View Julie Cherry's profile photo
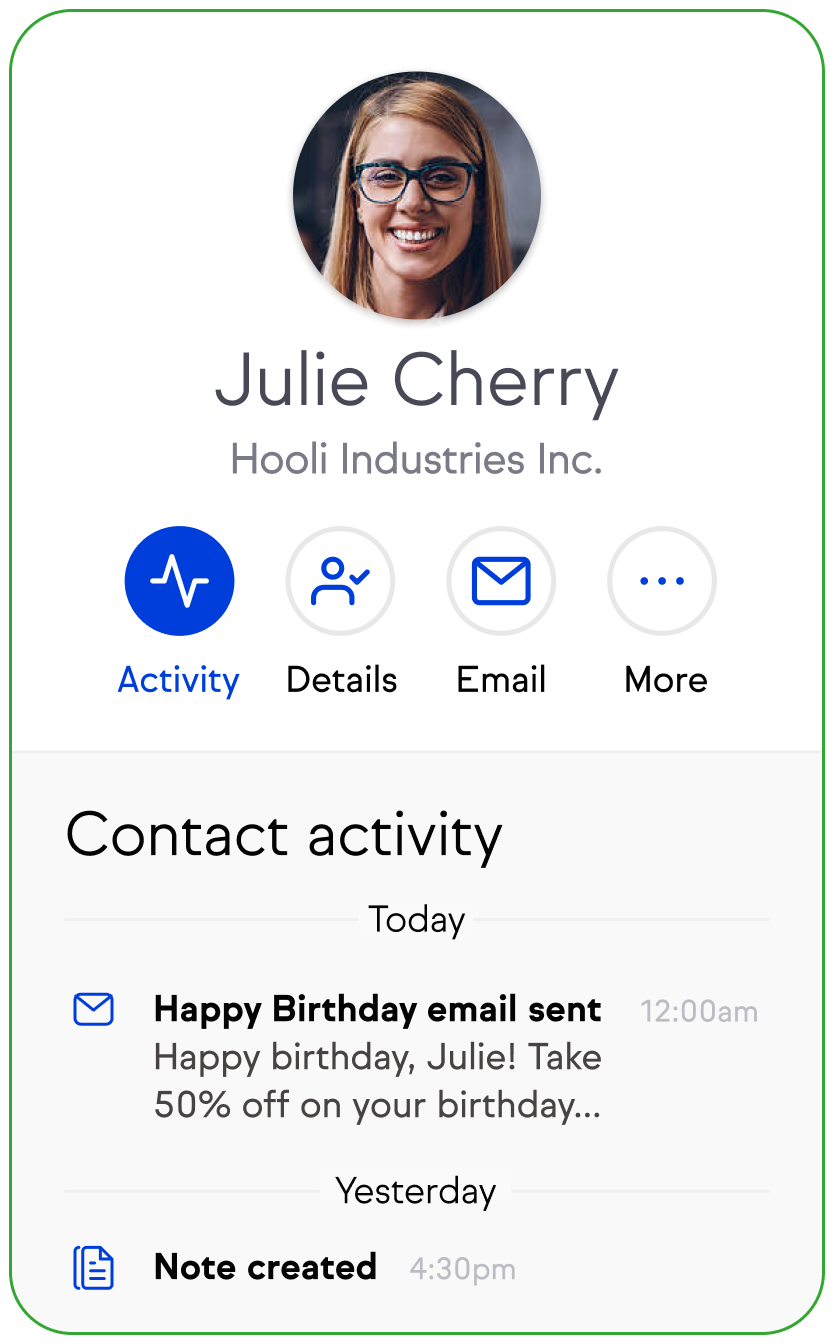 417,196
